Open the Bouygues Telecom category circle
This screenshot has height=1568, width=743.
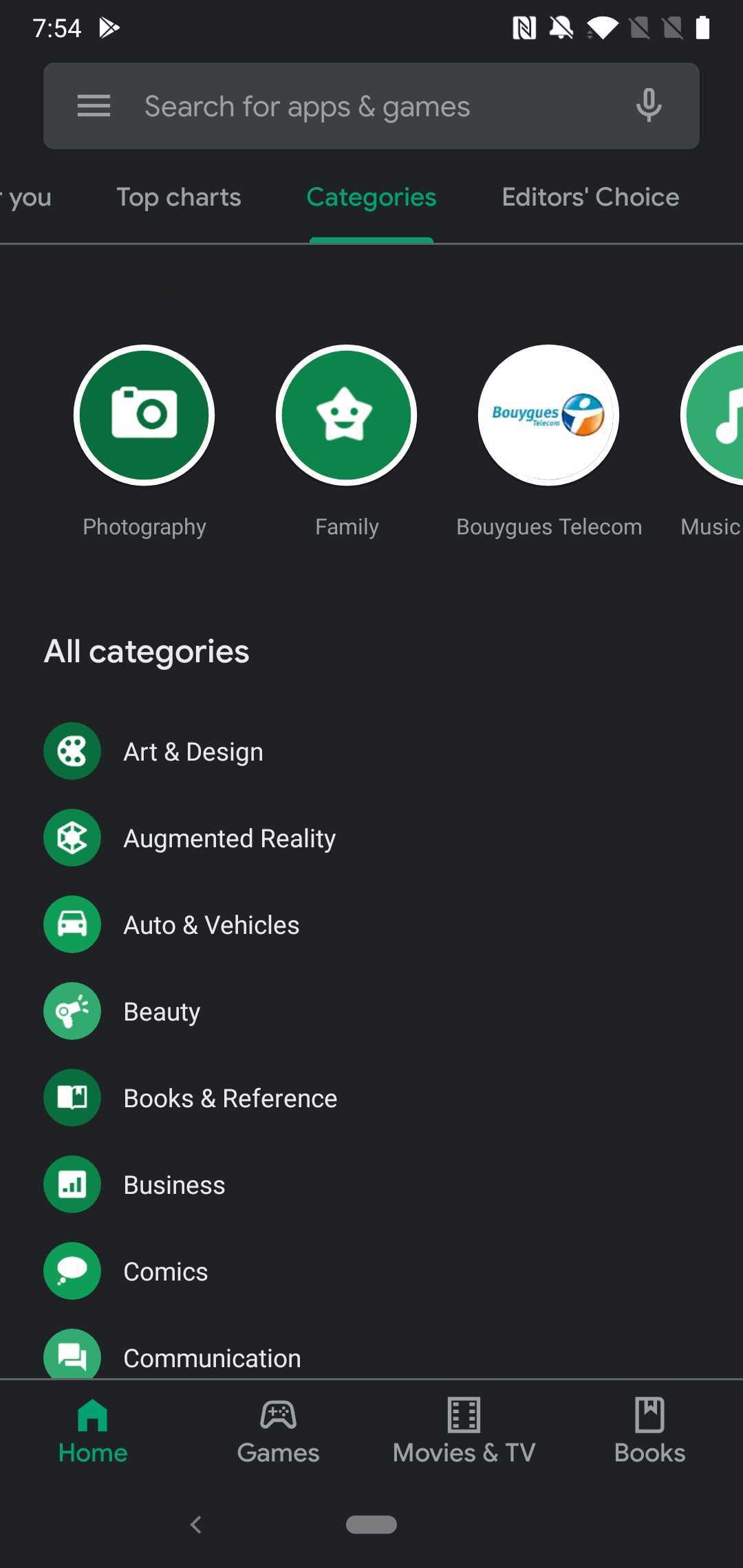pyautogui.click(x=548, y=415)
